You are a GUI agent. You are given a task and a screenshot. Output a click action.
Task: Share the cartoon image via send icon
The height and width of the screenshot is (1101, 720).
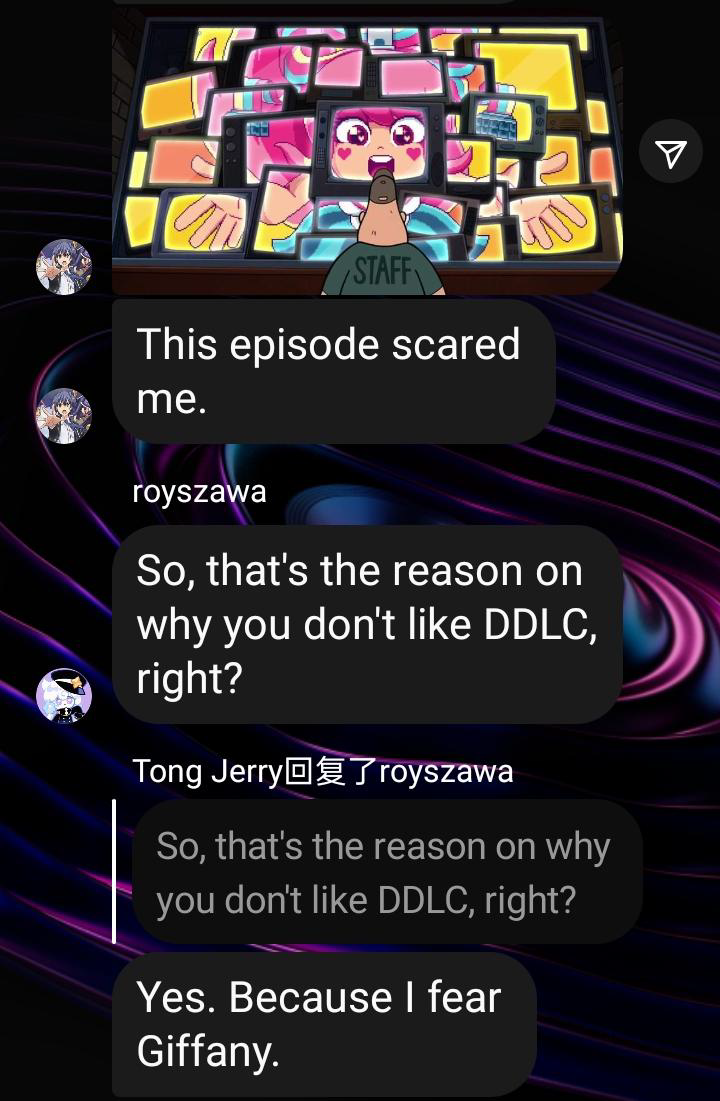[x=671, y=153]
